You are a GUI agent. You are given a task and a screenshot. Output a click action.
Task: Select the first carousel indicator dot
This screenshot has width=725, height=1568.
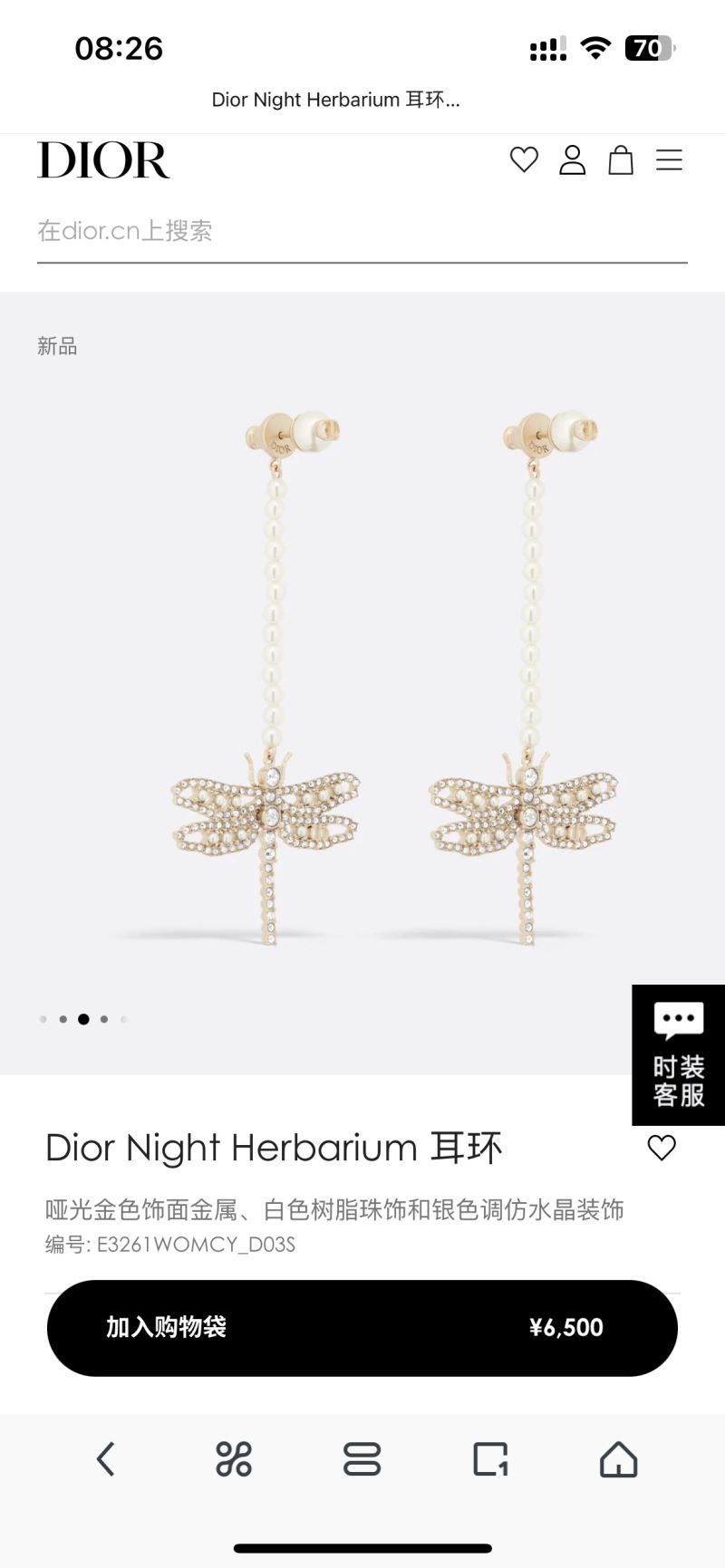click(x=43, y=1018)
